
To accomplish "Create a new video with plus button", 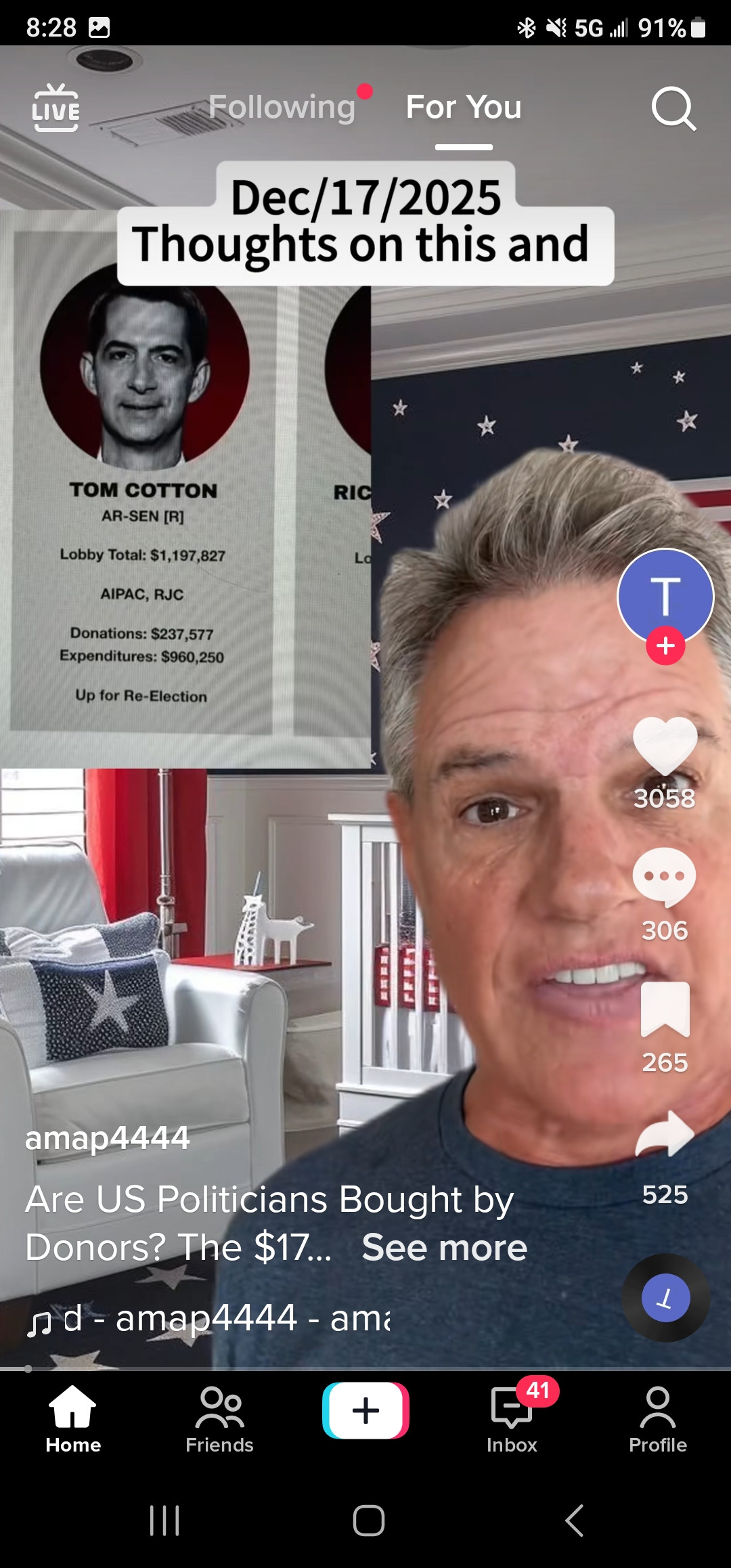I will [365, 1410].
